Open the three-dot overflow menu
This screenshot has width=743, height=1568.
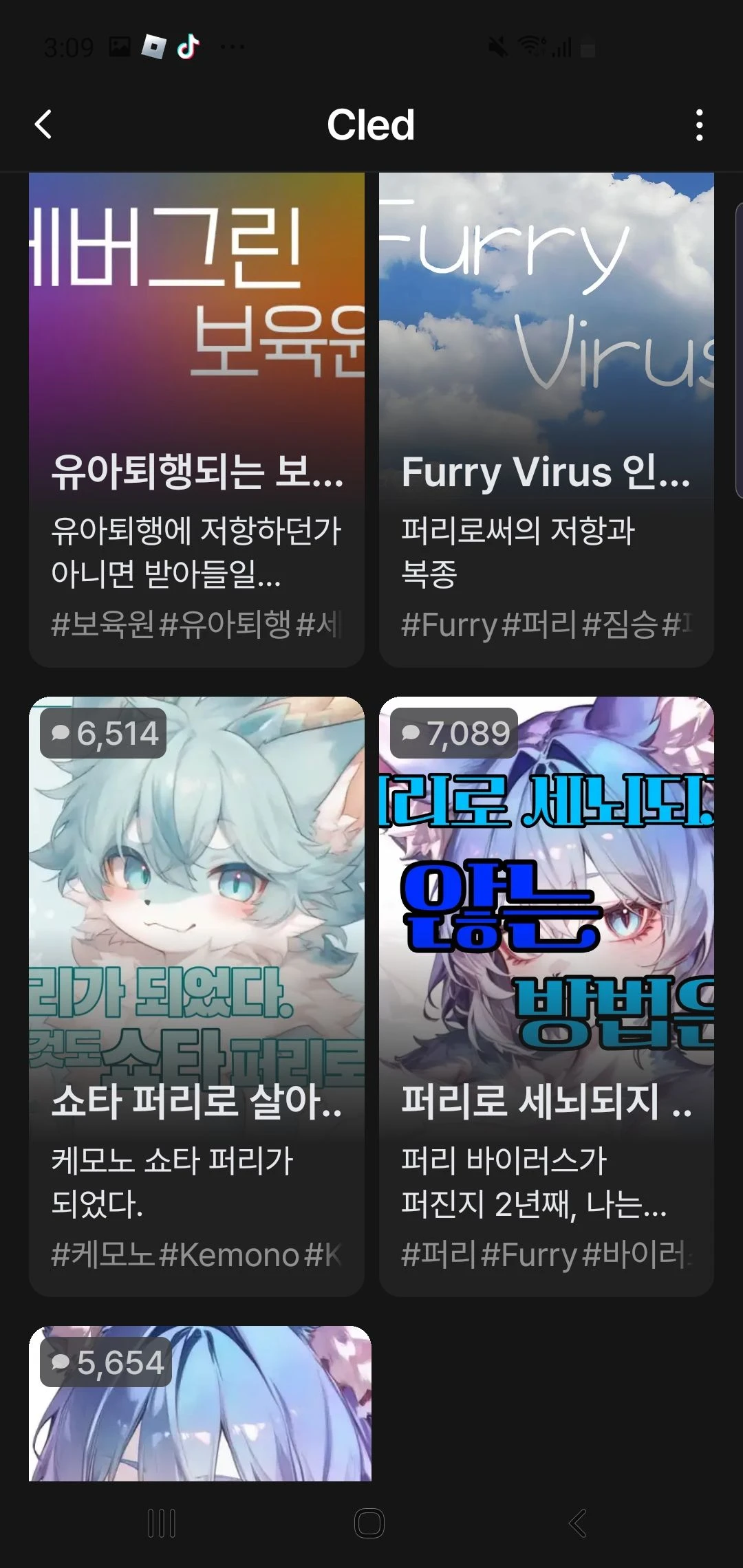(x=699, y=125)
